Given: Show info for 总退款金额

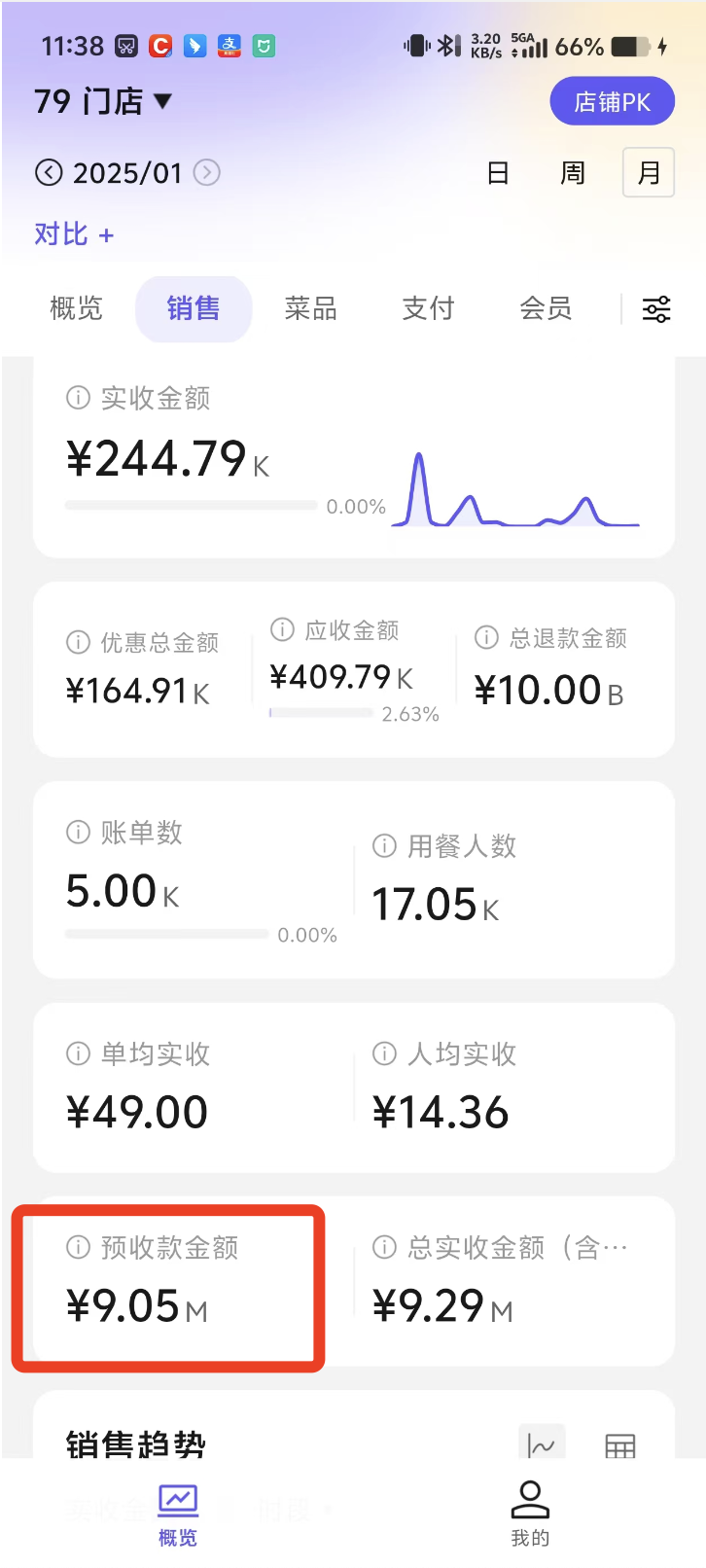Looking at the screenshot, I should pyautogui.click(x=486, y=637).
